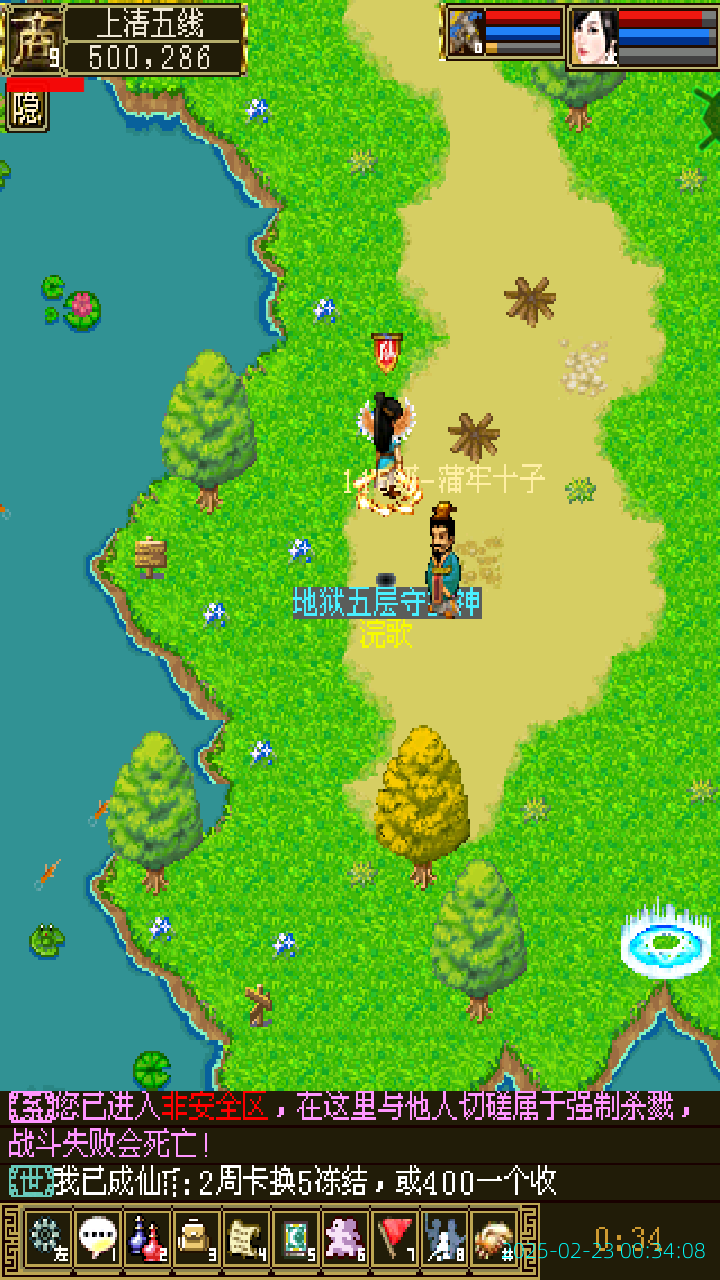Screen dimensions: 720x1280
Task: Open the backpack inventory
Action: click(196, 1238)
